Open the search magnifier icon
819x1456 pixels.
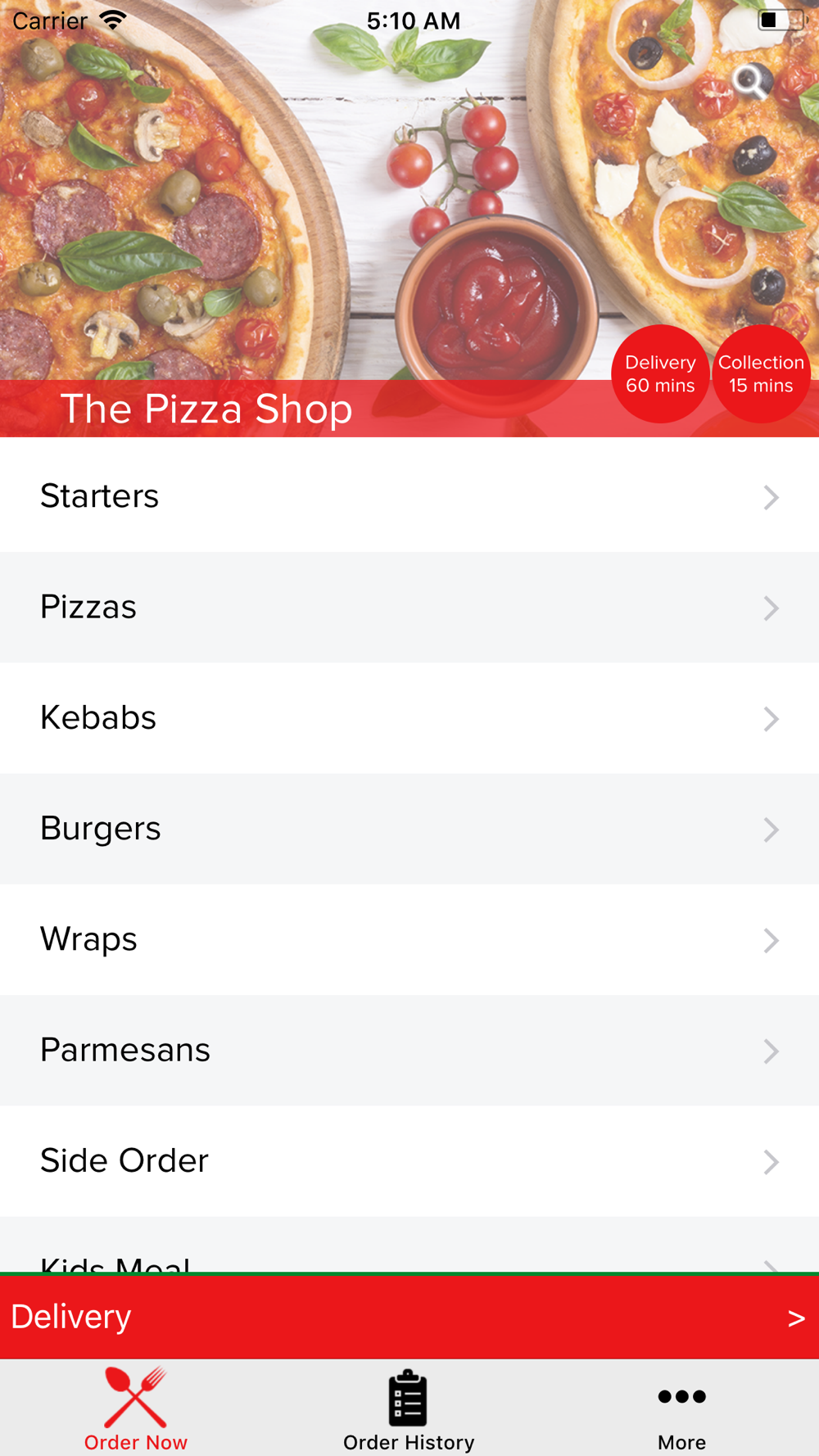coord(751,82)
